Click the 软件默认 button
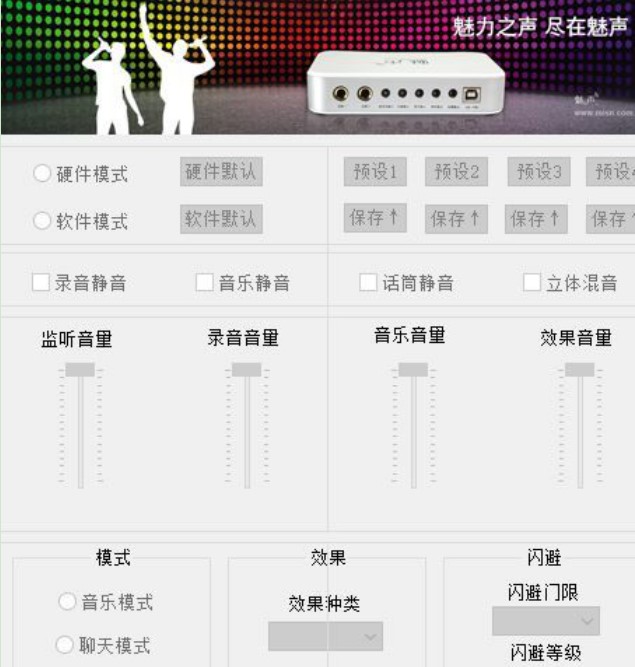Screen dimensions: 635x667 221,218
